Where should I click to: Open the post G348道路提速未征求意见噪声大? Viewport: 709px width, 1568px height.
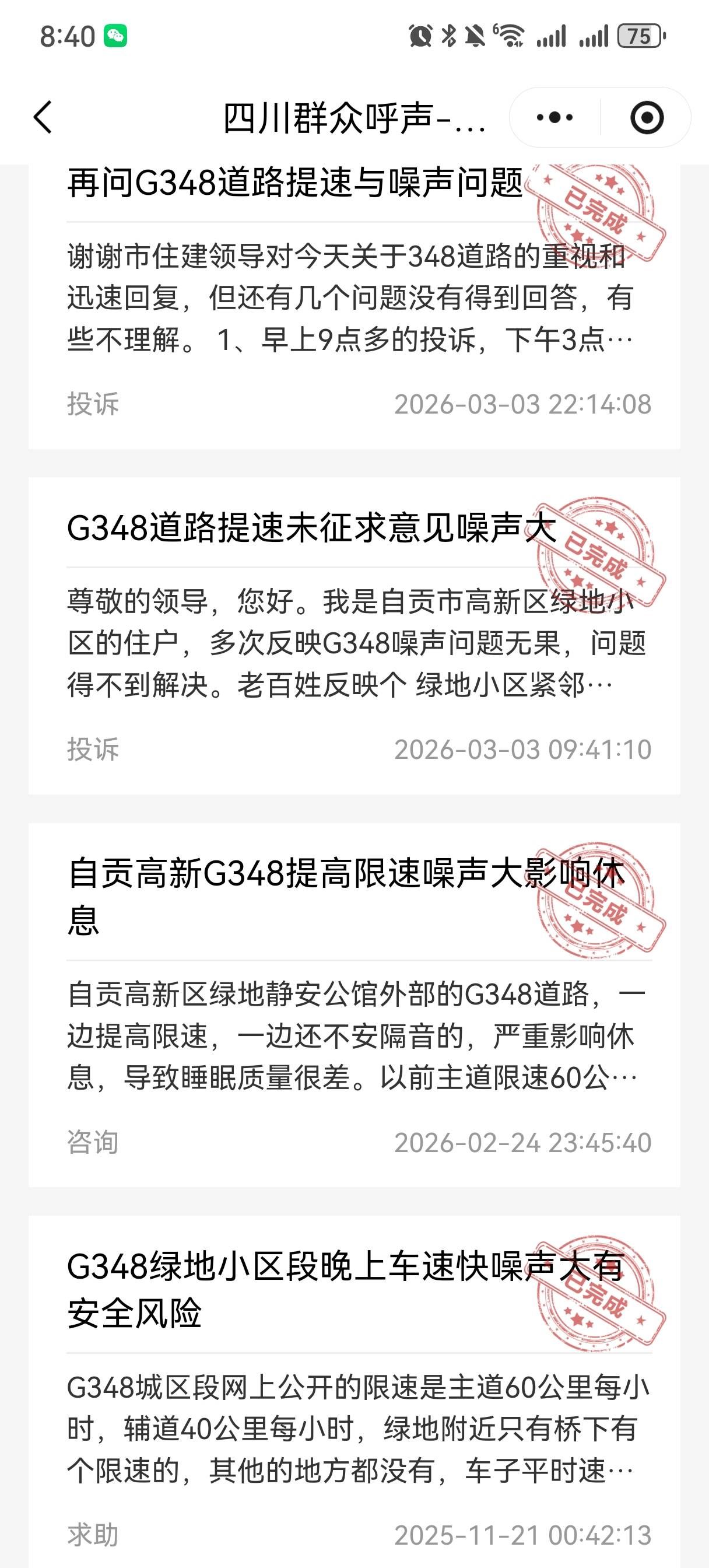(310, 528)
